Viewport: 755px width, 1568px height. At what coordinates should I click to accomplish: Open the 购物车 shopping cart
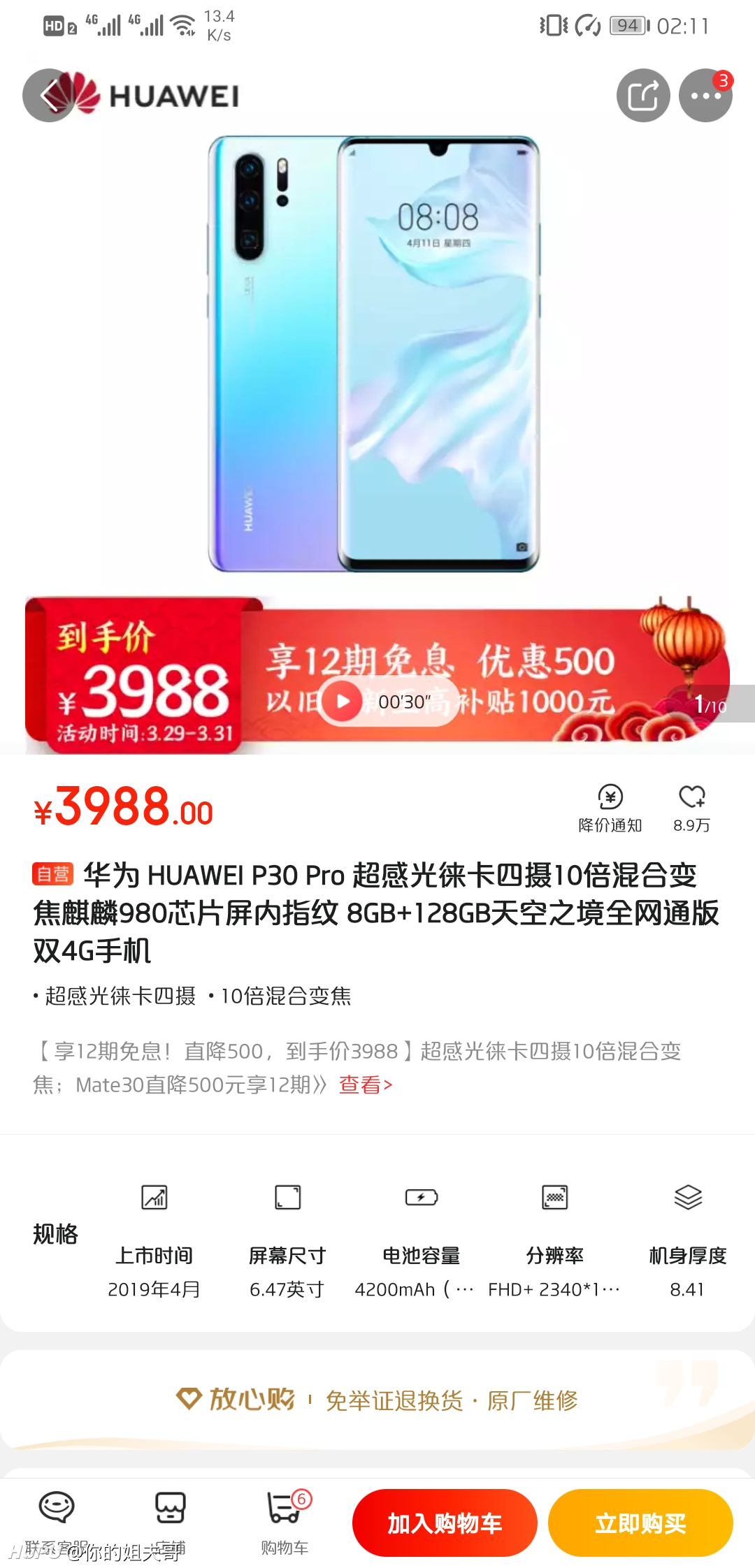click(285, 1523)
